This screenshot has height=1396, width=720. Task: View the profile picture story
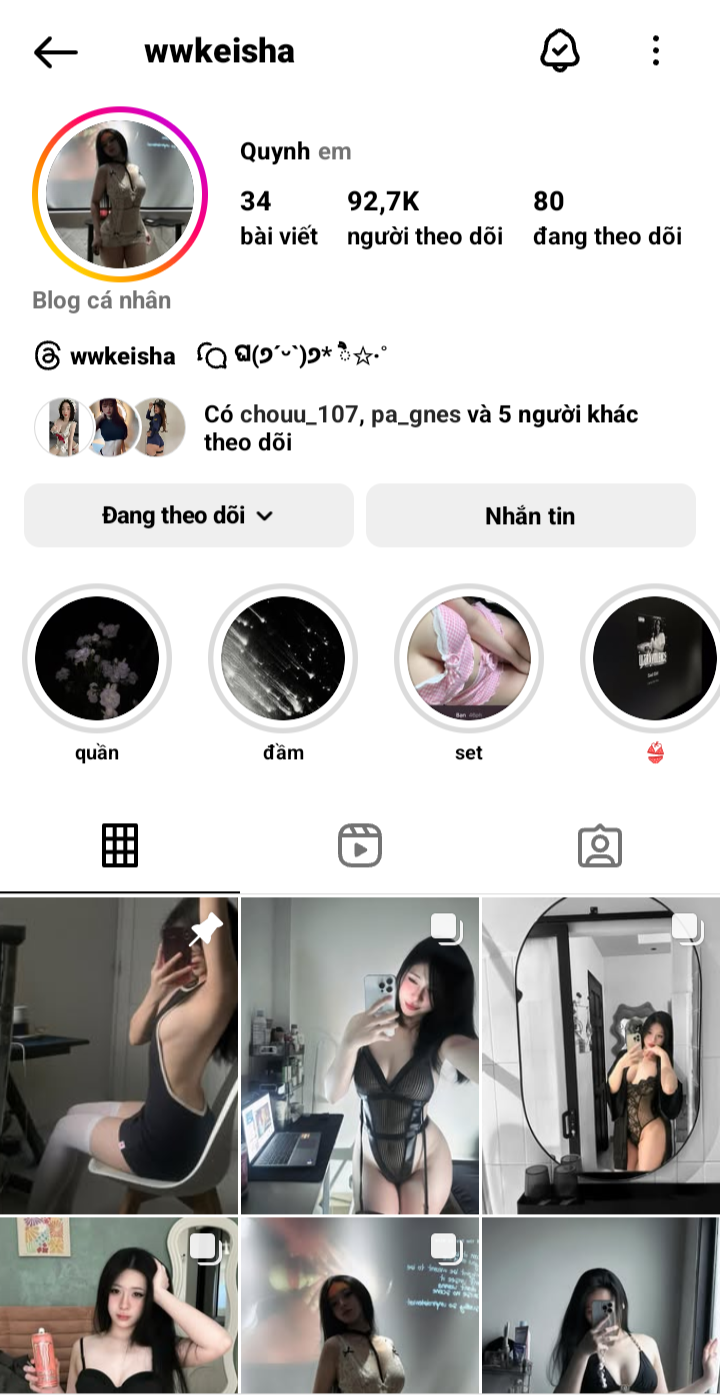pyautogui.click(x=119, y=195)
